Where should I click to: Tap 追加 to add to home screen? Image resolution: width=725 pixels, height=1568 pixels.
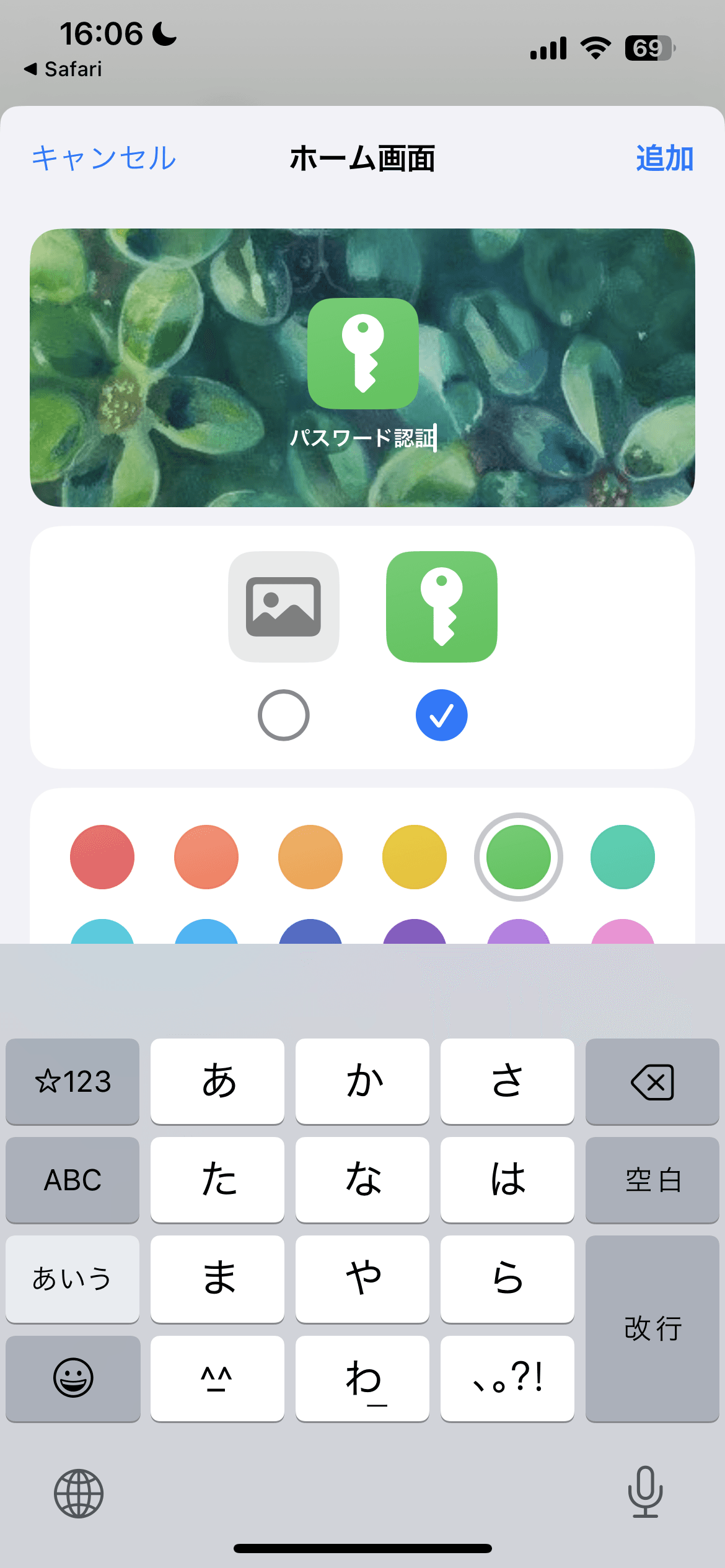[665, 158]
